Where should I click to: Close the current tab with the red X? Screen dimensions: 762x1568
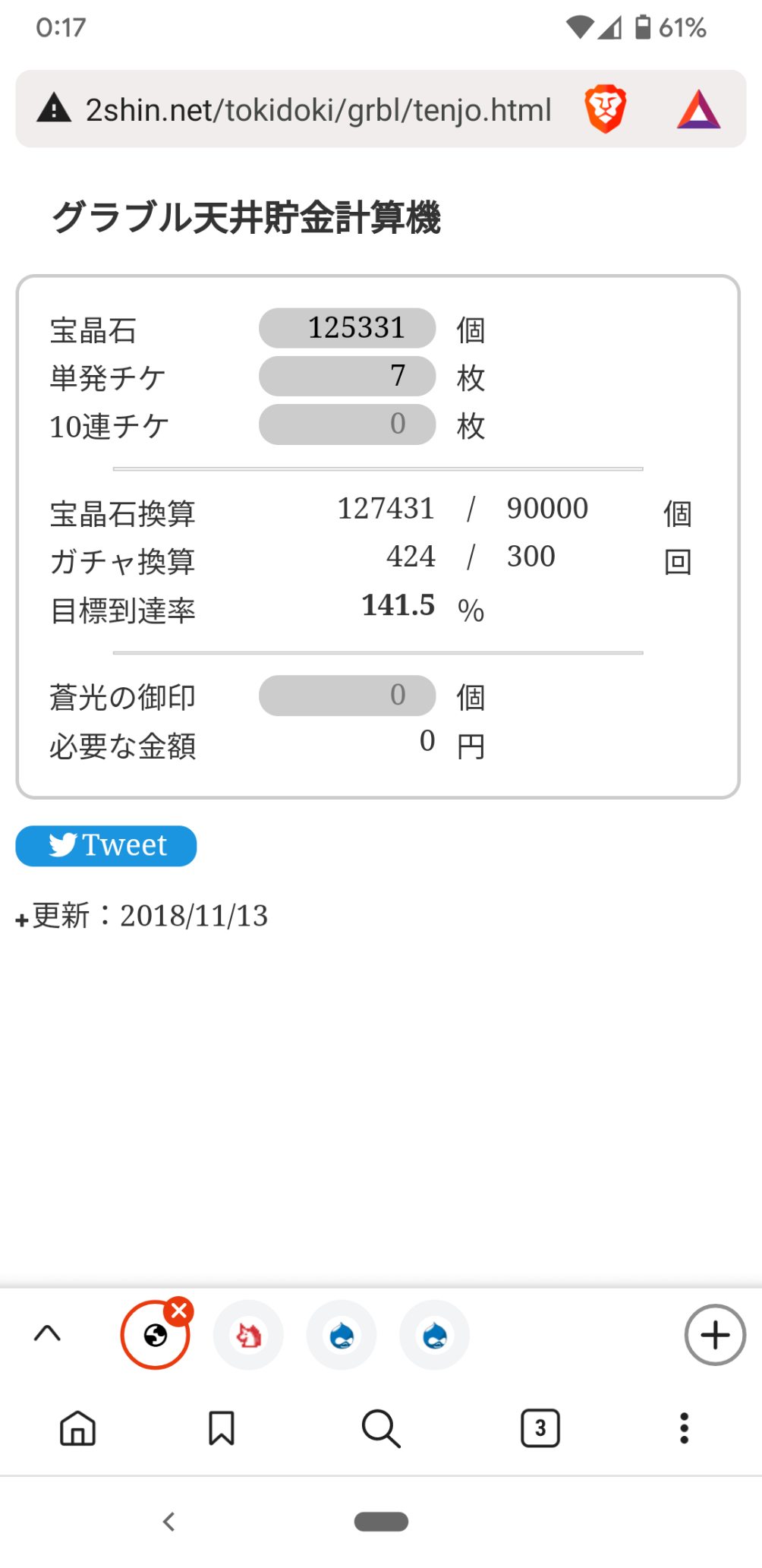coord(180,1311)
